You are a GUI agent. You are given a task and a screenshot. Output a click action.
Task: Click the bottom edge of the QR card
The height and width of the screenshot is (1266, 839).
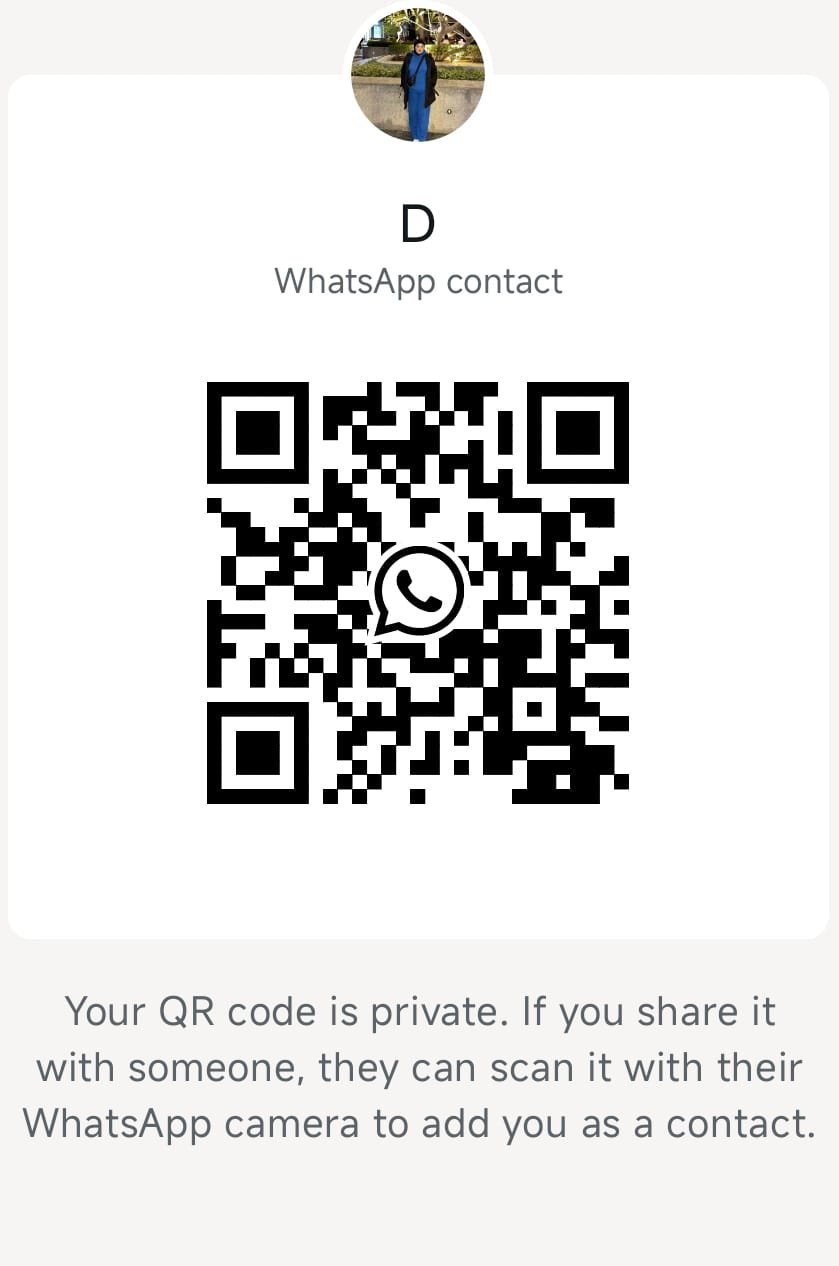(419, 936)
